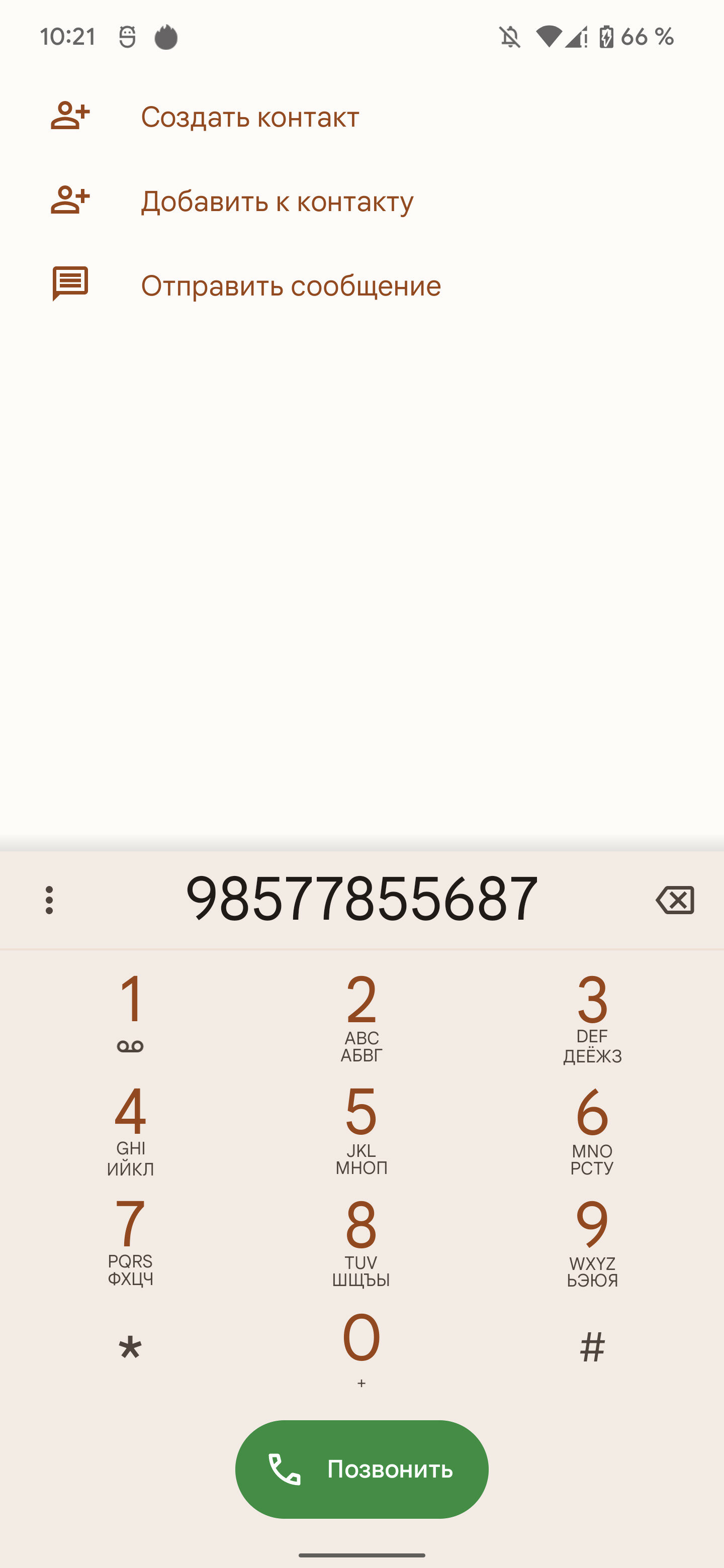
Task: Select Отправить сообщение to send a message
Action: 361,285
